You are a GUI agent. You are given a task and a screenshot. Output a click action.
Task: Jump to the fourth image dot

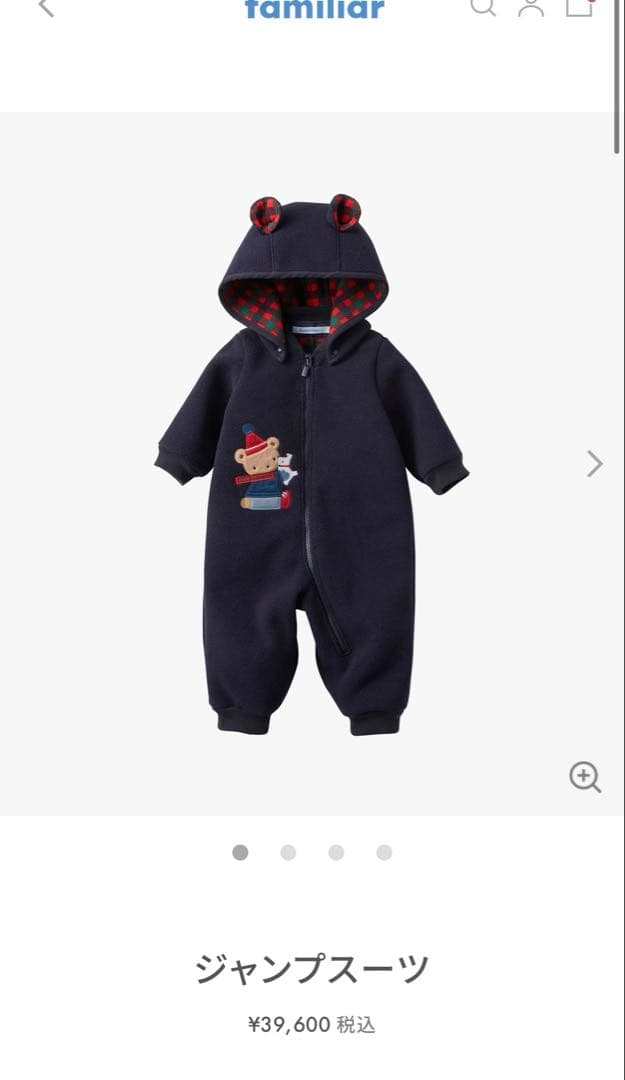point(384,852)
